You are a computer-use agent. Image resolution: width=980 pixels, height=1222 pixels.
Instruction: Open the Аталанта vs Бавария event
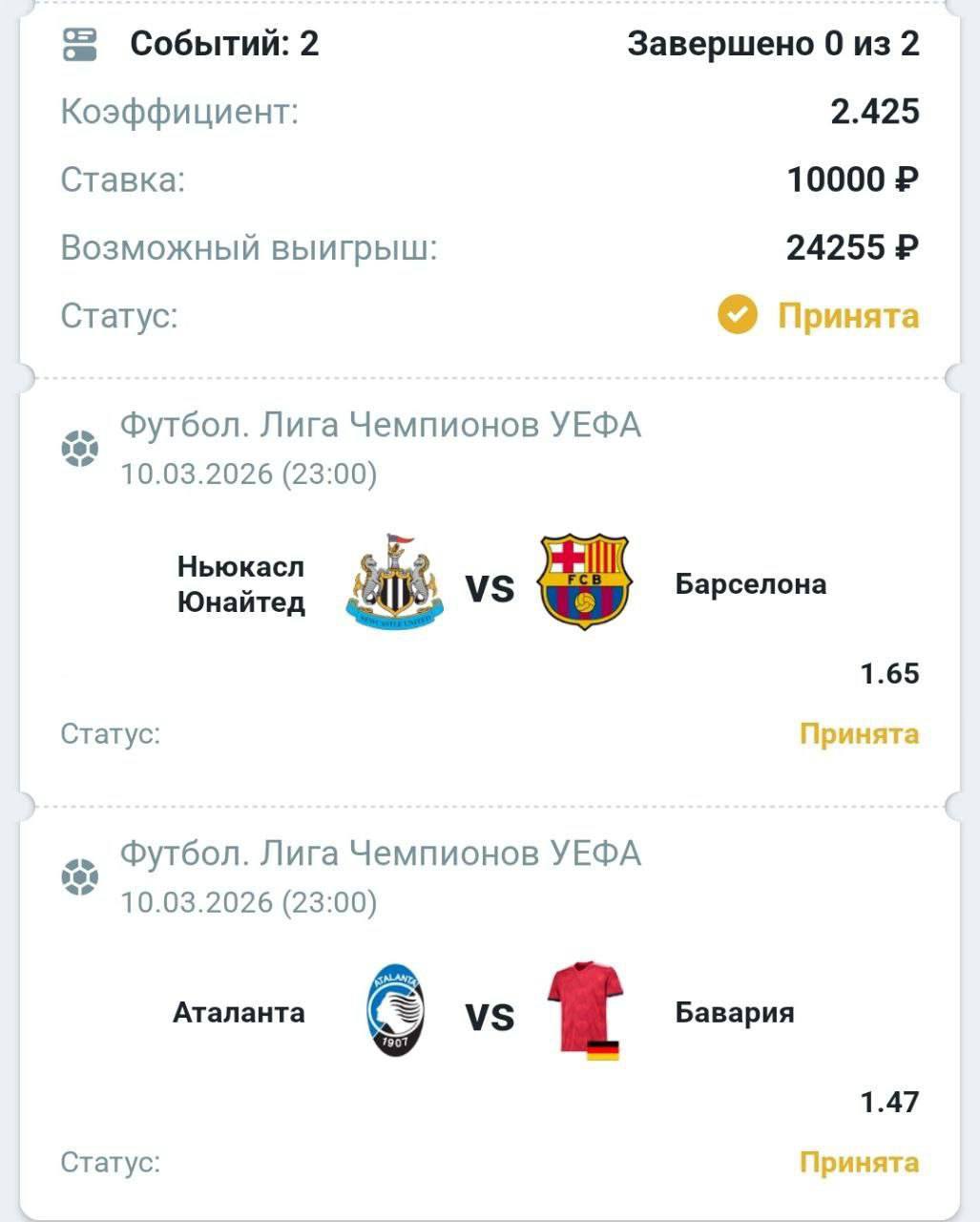(490, 1014)
